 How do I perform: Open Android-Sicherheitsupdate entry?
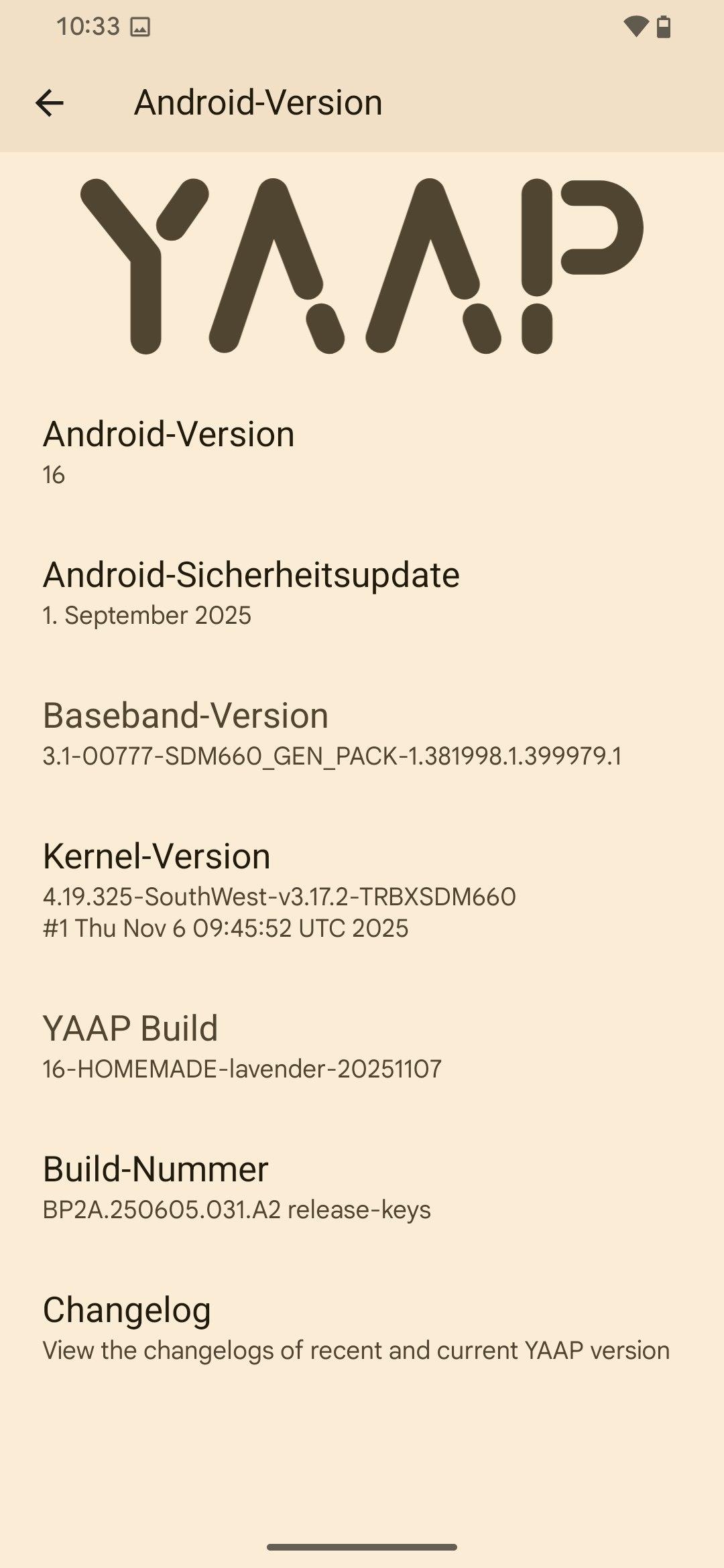tap(362, 593)
